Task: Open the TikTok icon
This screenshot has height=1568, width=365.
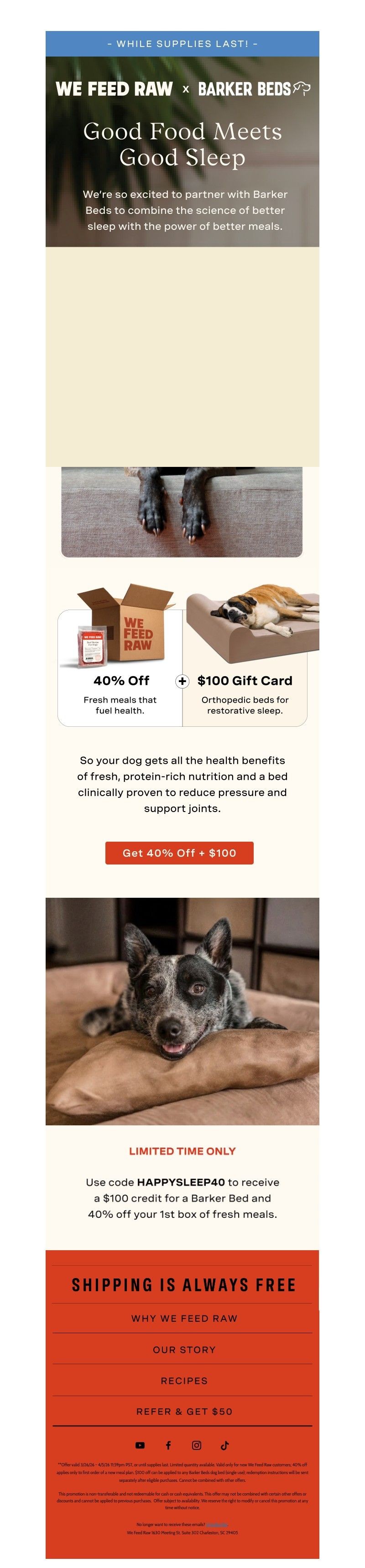Action: click(224, 1445)
